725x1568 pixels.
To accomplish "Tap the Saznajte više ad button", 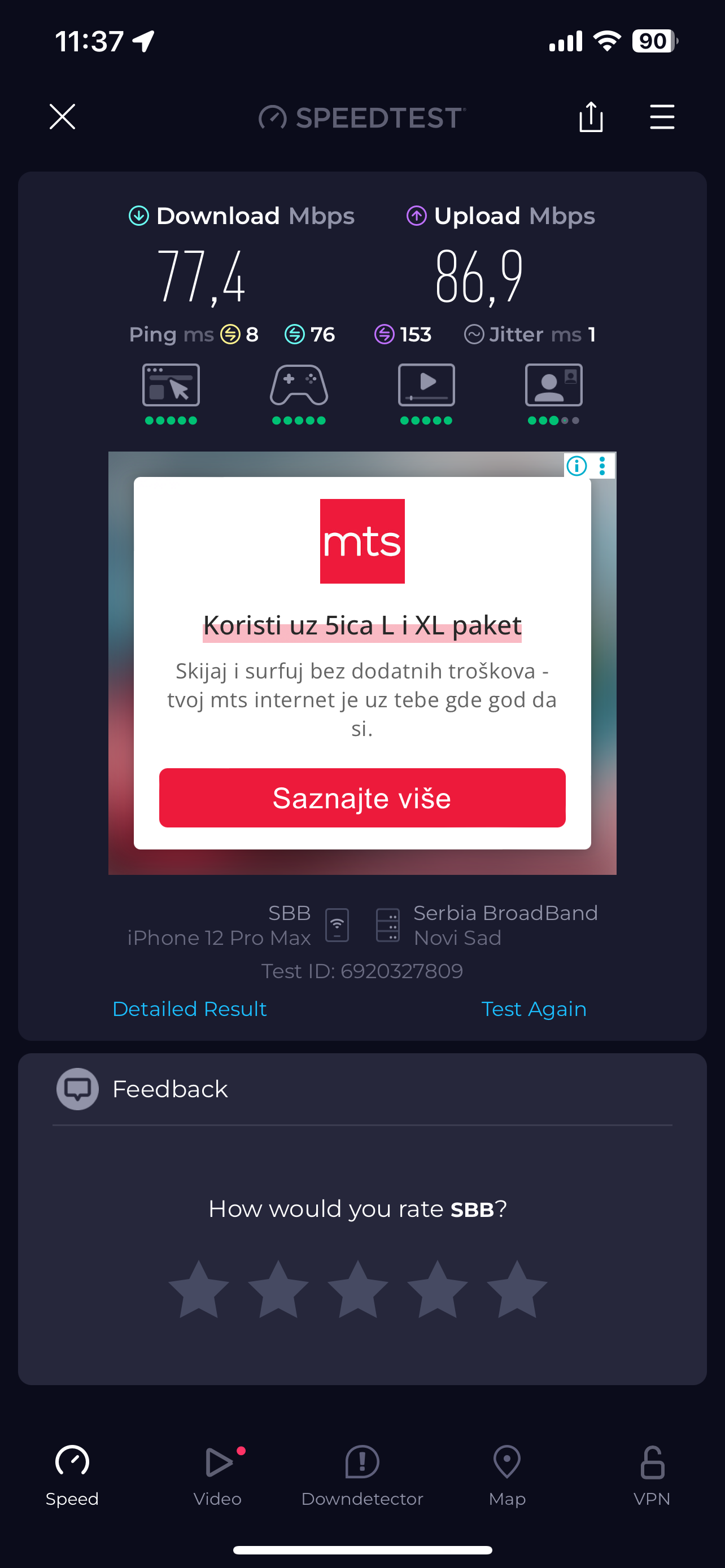I will (x=362, y=798).
